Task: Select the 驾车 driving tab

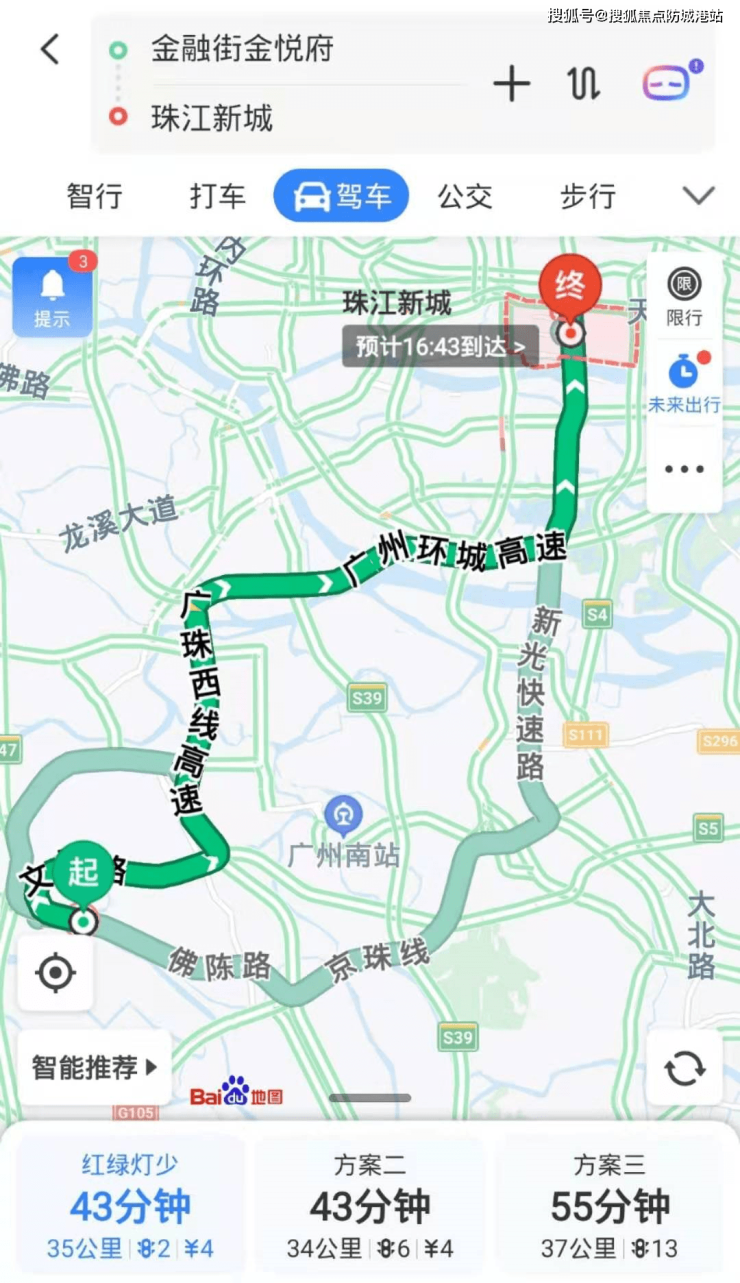Action: [342, 196]
